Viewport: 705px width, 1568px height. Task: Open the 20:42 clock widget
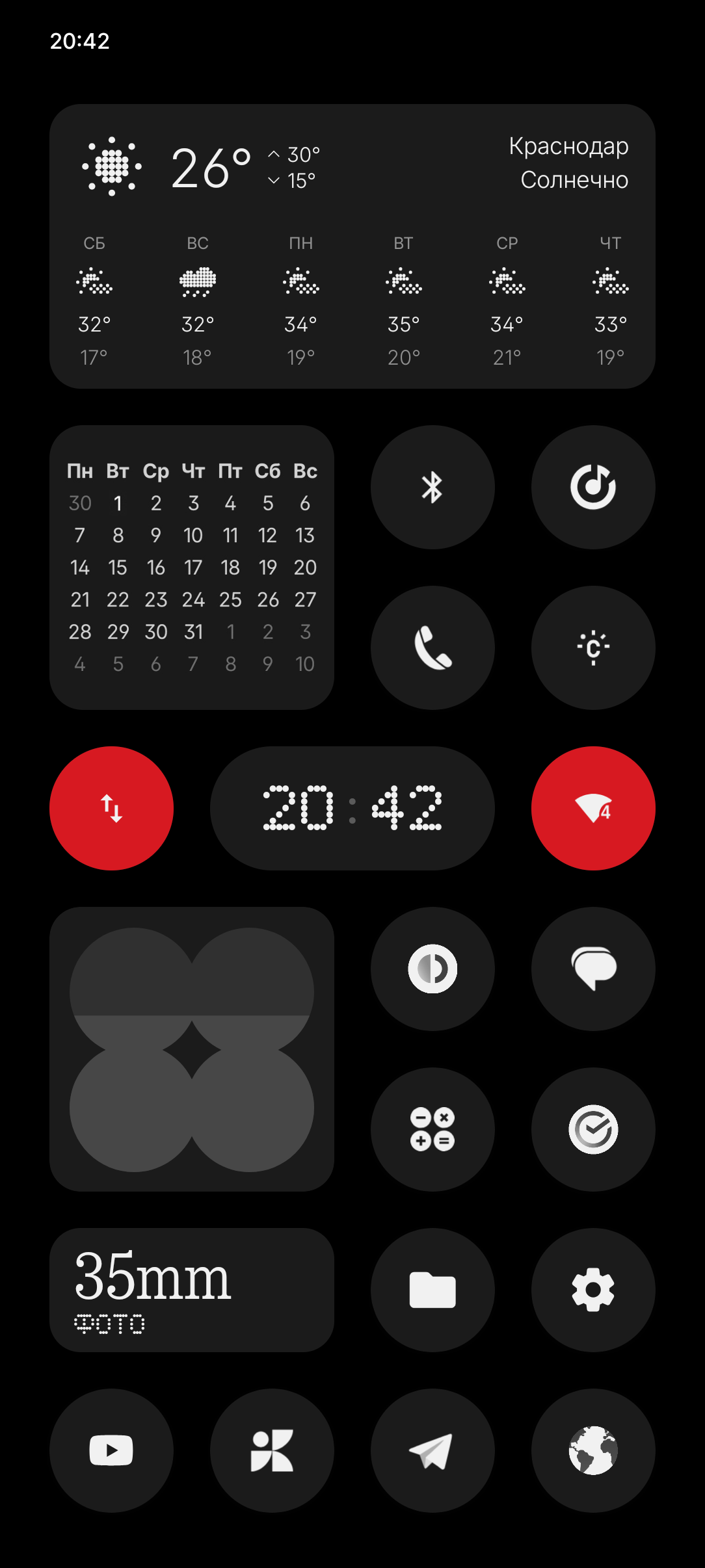[352, 808]
